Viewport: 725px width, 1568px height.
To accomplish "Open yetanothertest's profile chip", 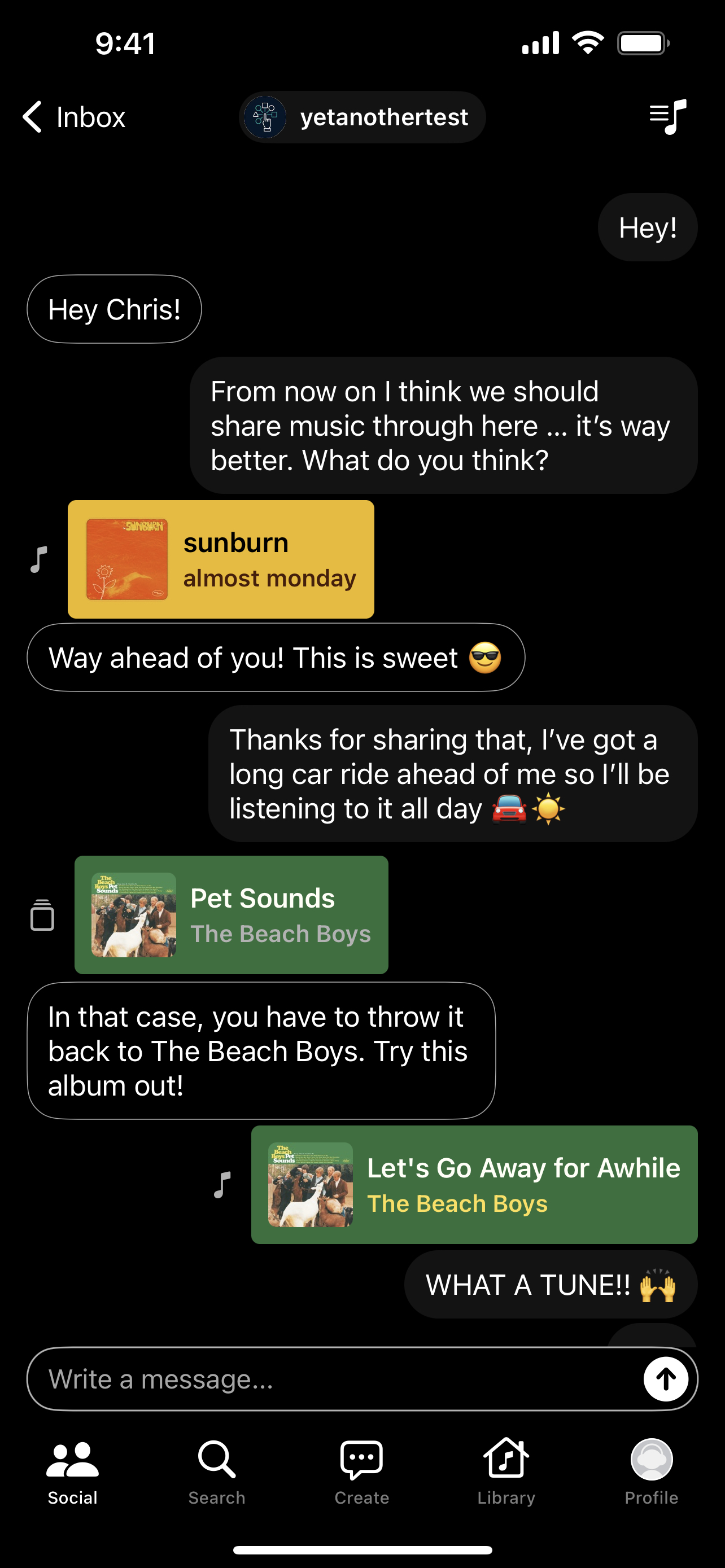I will pos(362,117).
